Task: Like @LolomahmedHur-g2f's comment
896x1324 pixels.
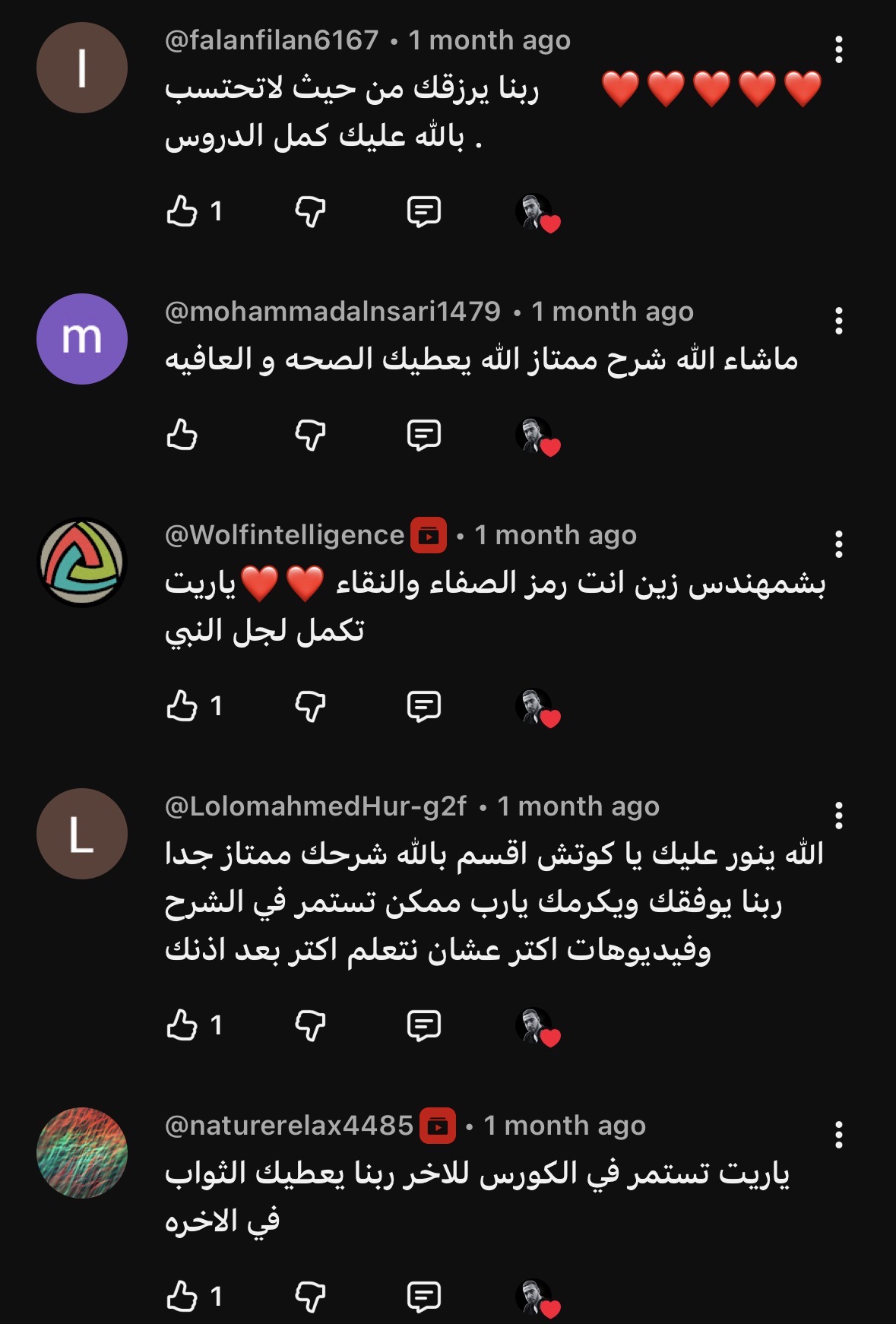Action: [182, 1025]
